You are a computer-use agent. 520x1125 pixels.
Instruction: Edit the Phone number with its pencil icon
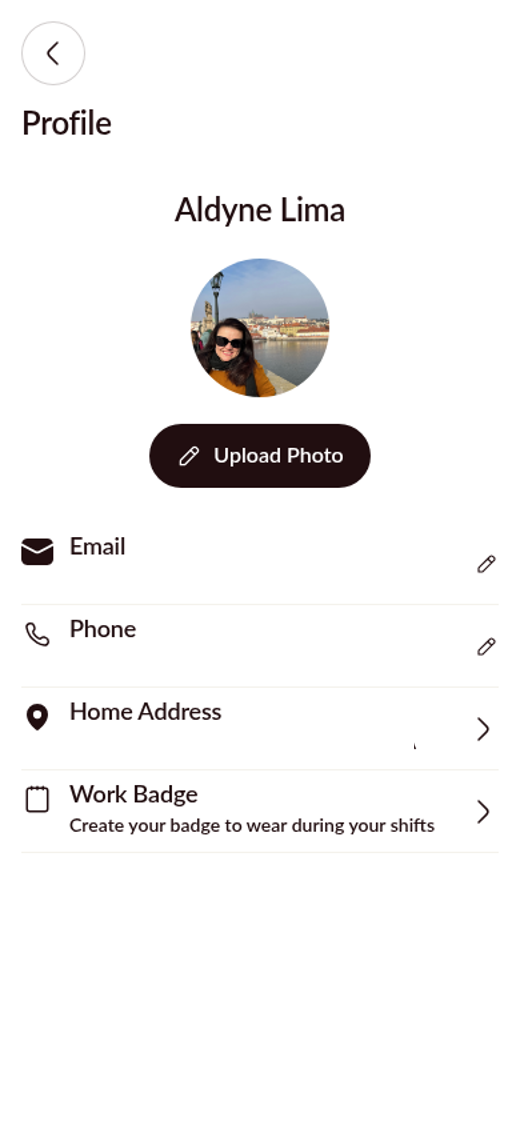486,646
